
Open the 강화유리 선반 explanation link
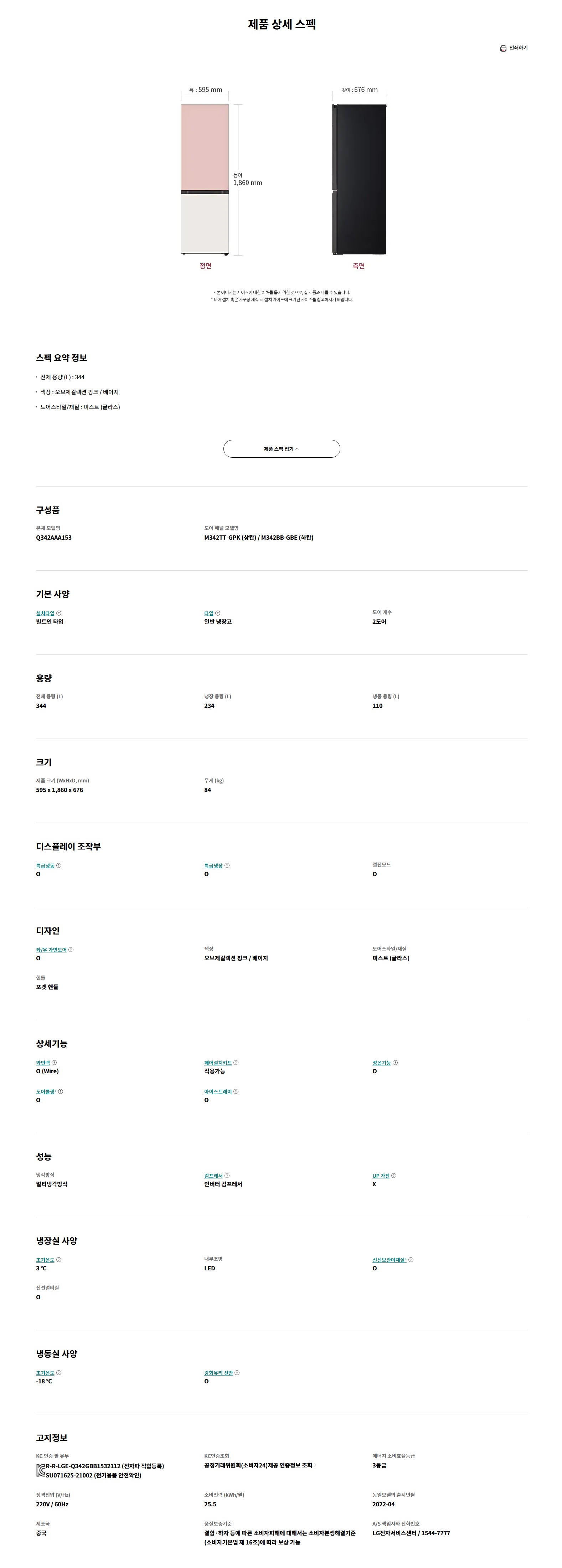pyautogui.click(x=218, y=1373)
